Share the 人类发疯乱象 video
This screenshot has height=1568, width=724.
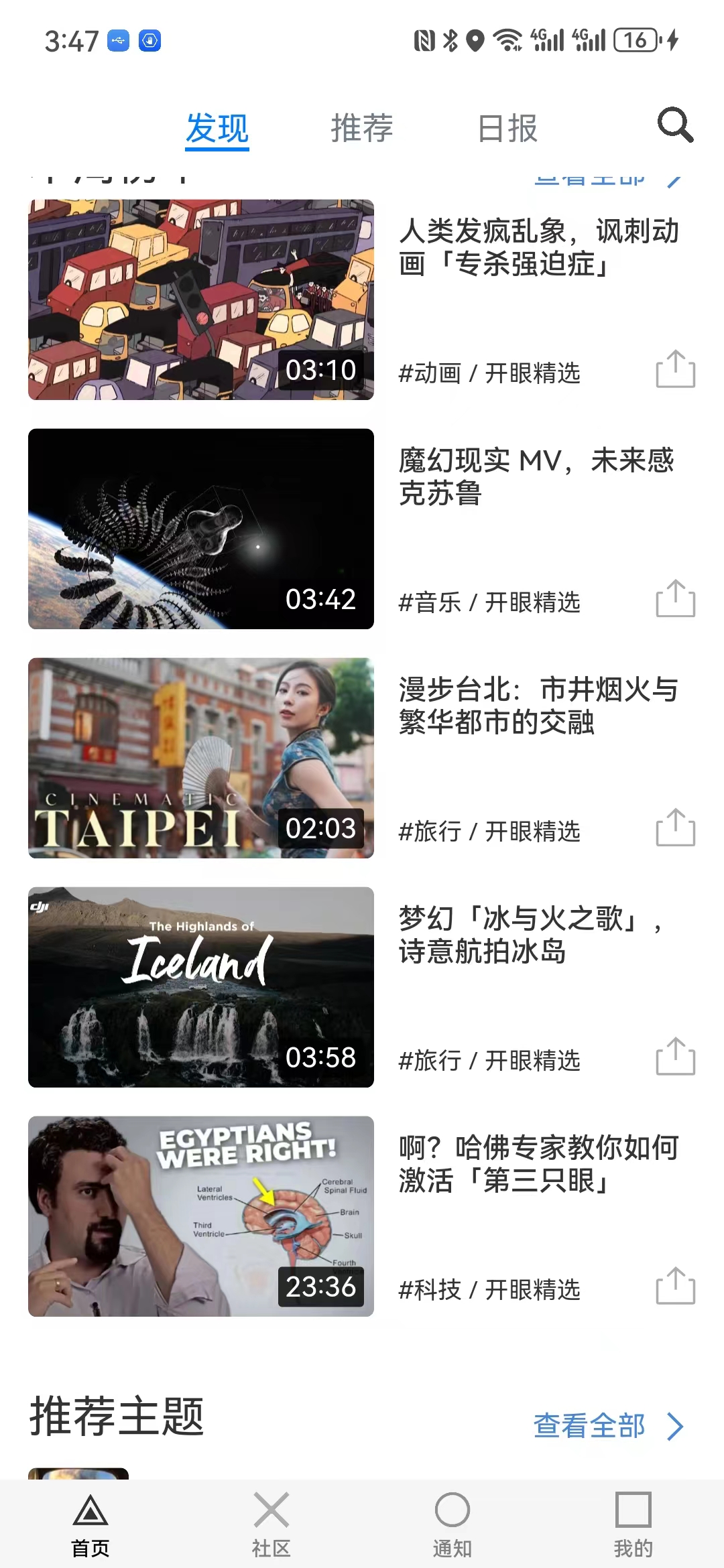(675, 369)
